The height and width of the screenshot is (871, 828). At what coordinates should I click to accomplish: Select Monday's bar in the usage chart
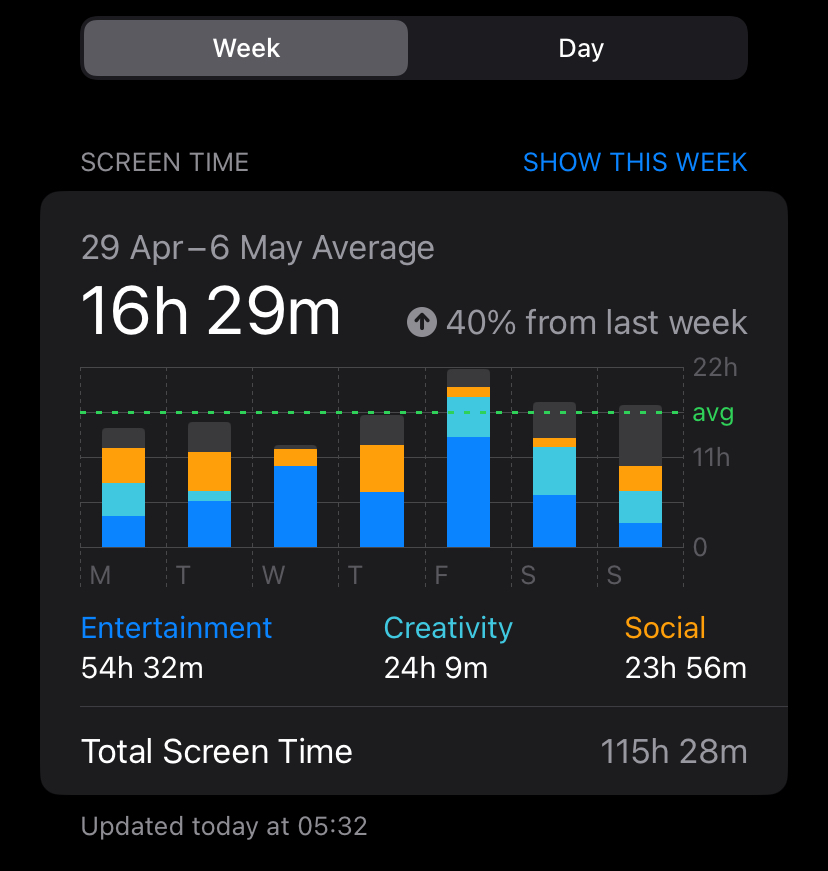point(124,490)
